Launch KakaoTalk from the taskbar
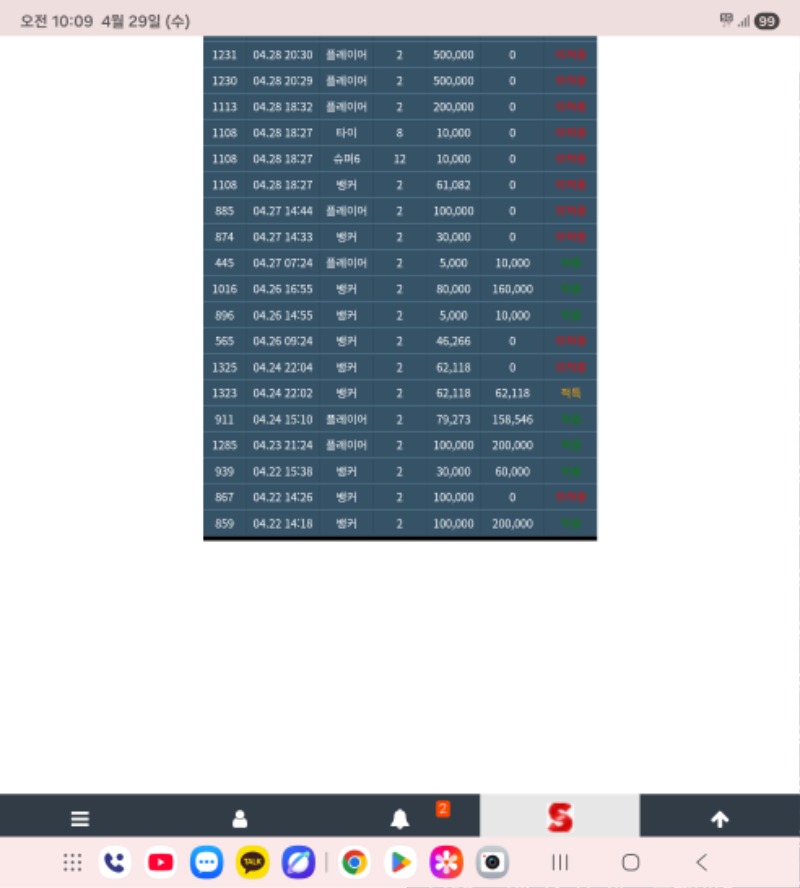The image size is (800, 888). [x=253, y=862]
